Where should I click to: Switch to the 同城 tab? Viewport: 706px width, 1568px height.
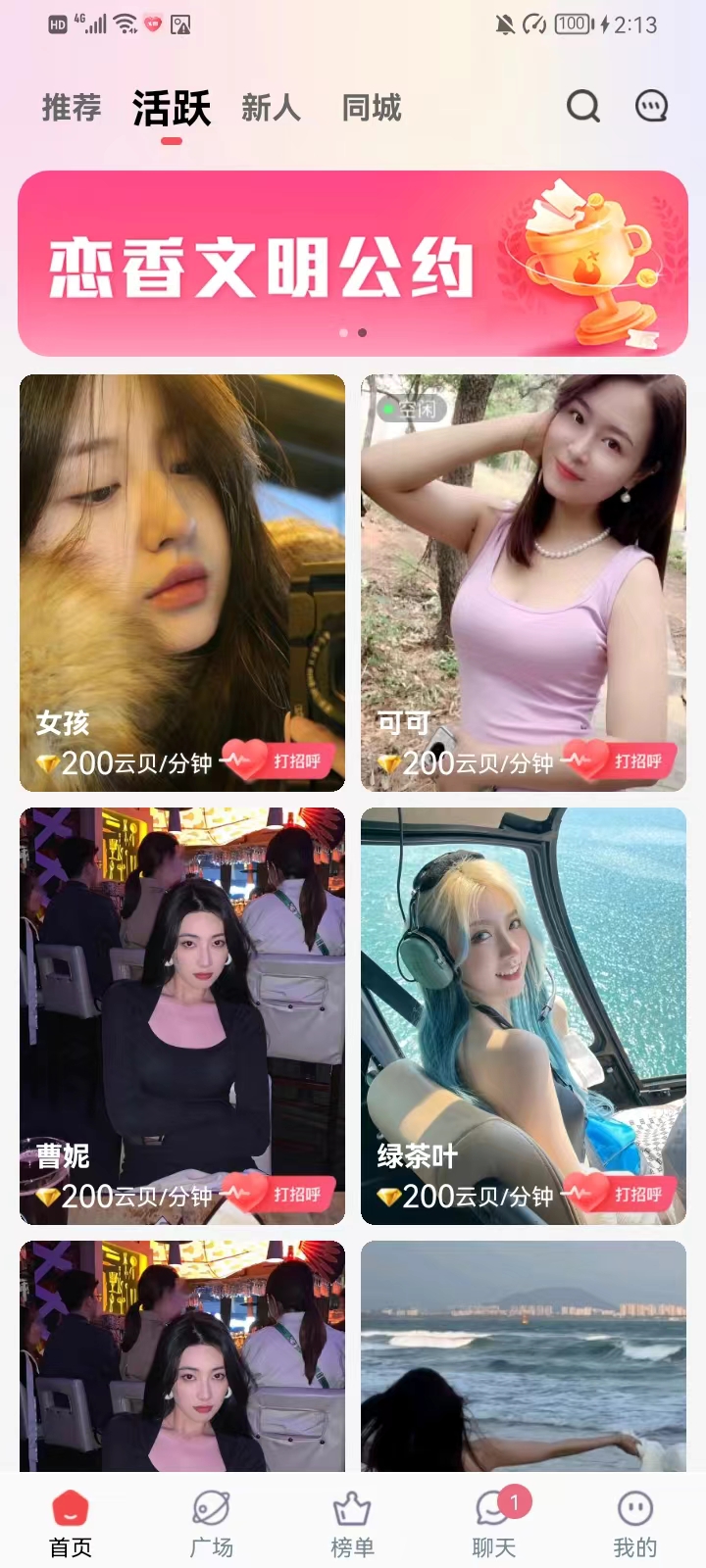[370, 109]
